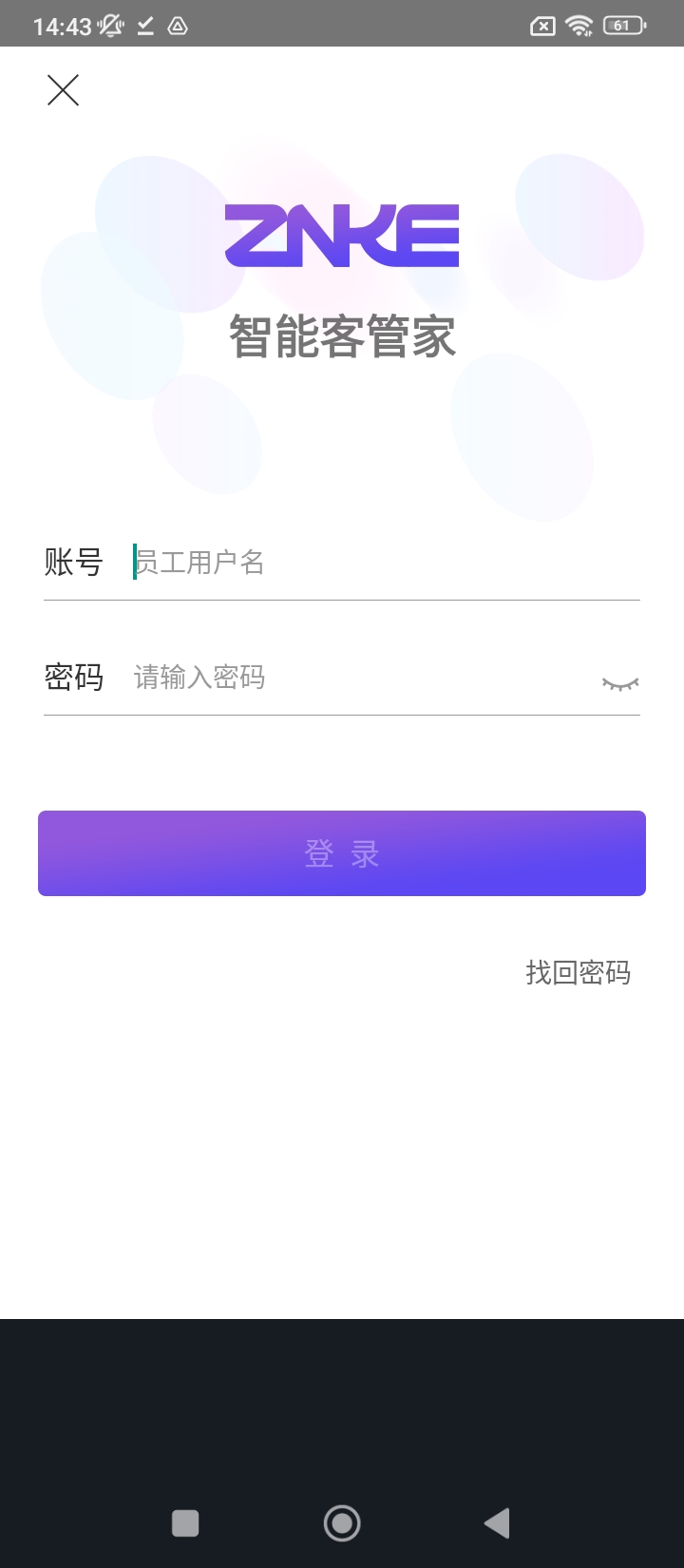Toggle password visibility eye icon
The height and width of the screenshot is (1568, 684).
coord(619,682)
